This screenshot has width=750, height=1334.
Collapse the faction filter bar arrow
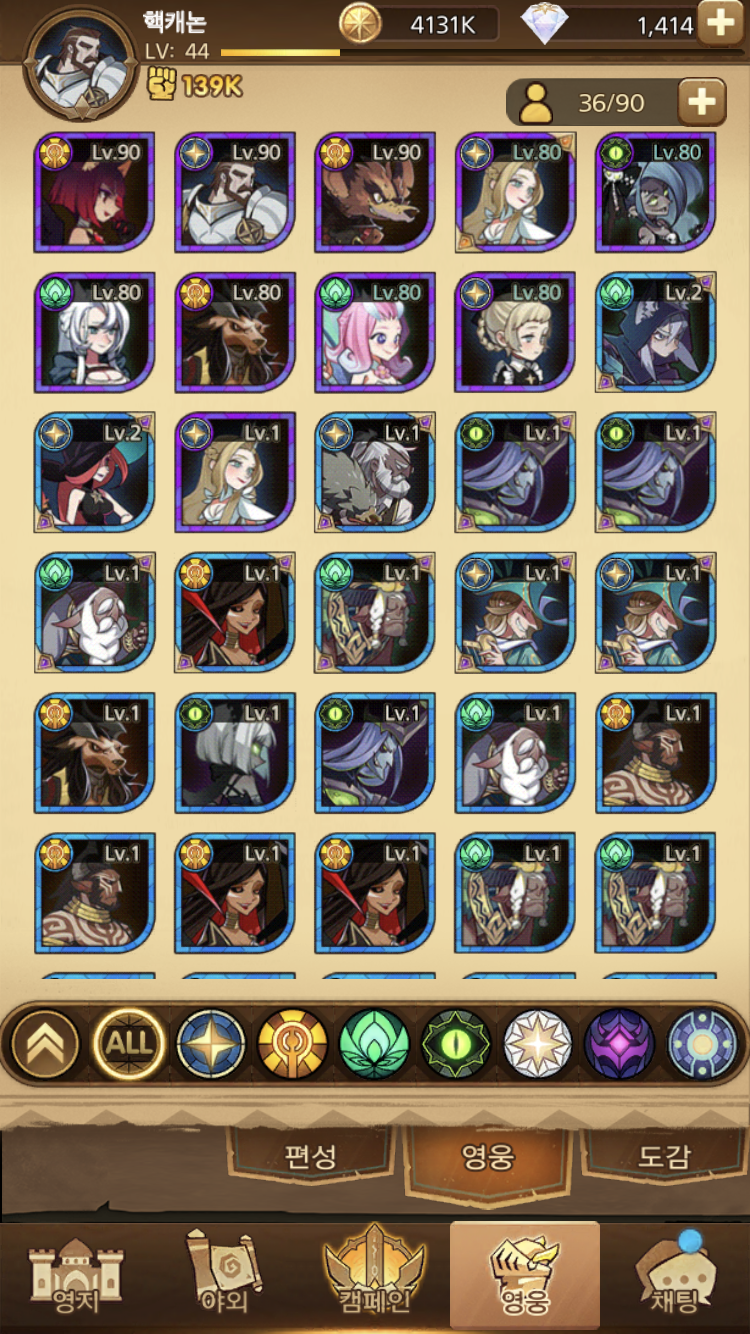coord(45,1045)
